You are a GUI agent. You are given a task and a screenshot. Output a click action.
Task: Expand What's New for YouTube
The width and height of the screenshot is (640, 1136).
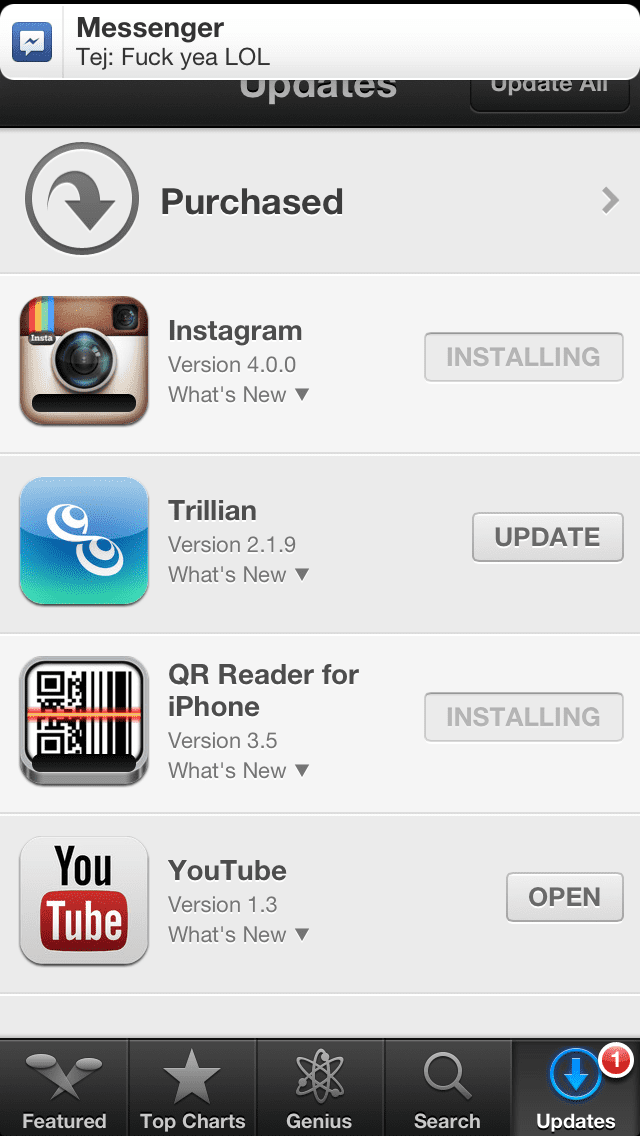tap(238, 935)
